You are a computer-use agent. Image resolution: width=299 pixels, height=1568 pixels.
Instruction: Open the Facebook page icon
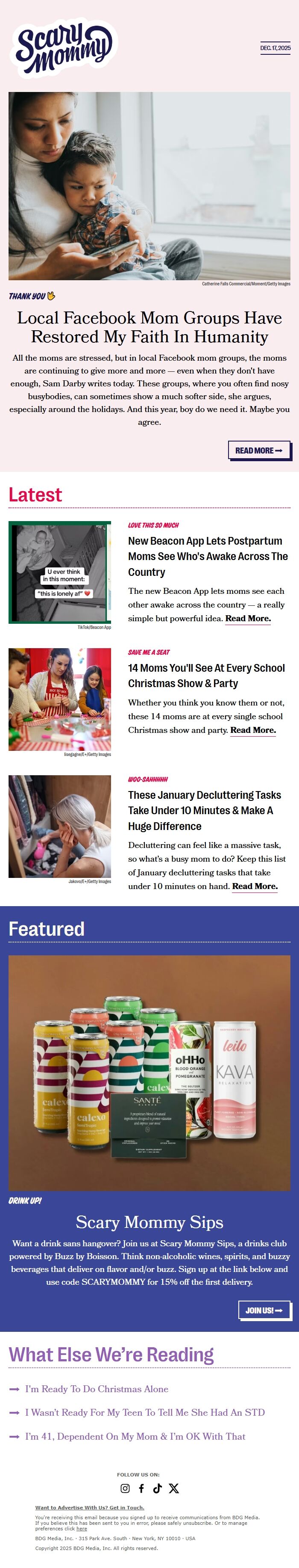point(142,1488)
